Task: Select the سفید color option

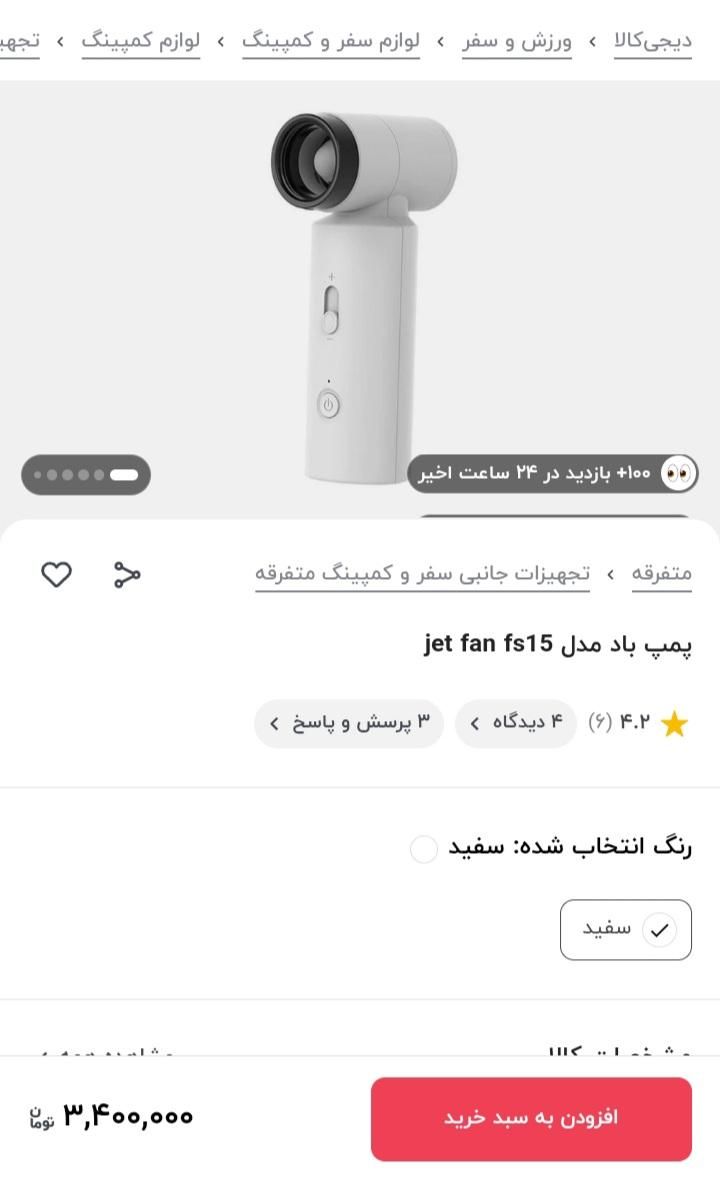Action: (x=625, y=930)
